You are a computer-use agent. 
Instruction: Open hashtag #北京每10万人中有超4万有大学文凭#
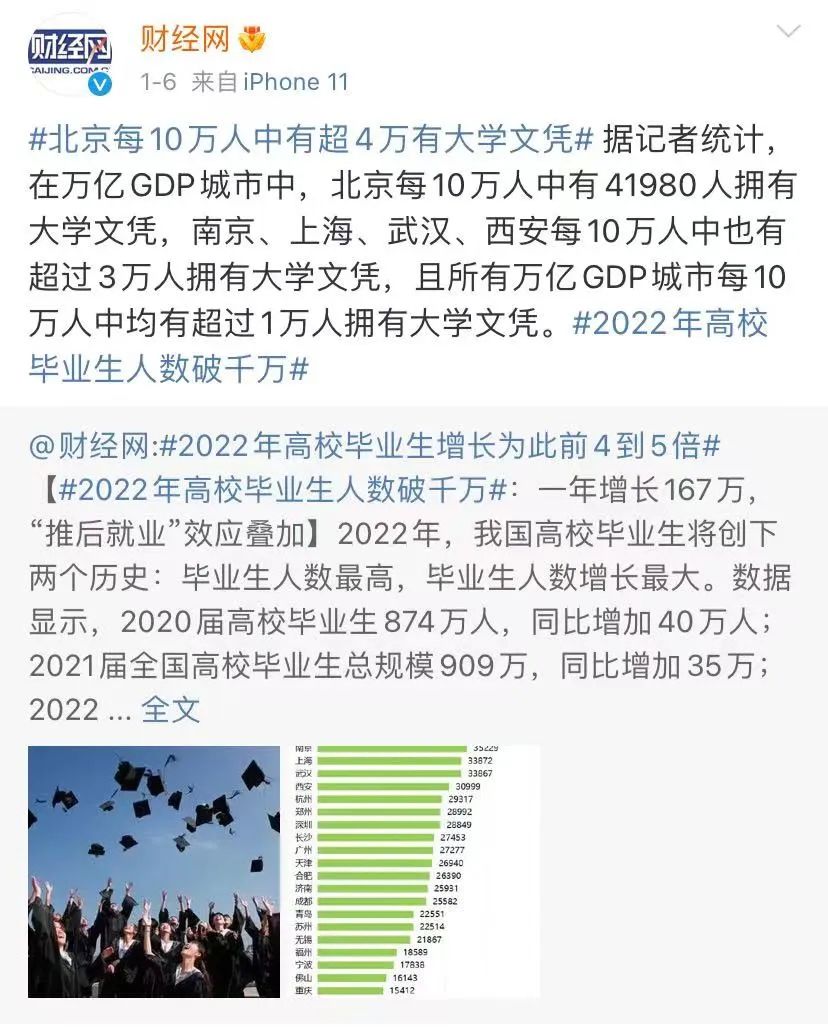click(x=312, y=139)
